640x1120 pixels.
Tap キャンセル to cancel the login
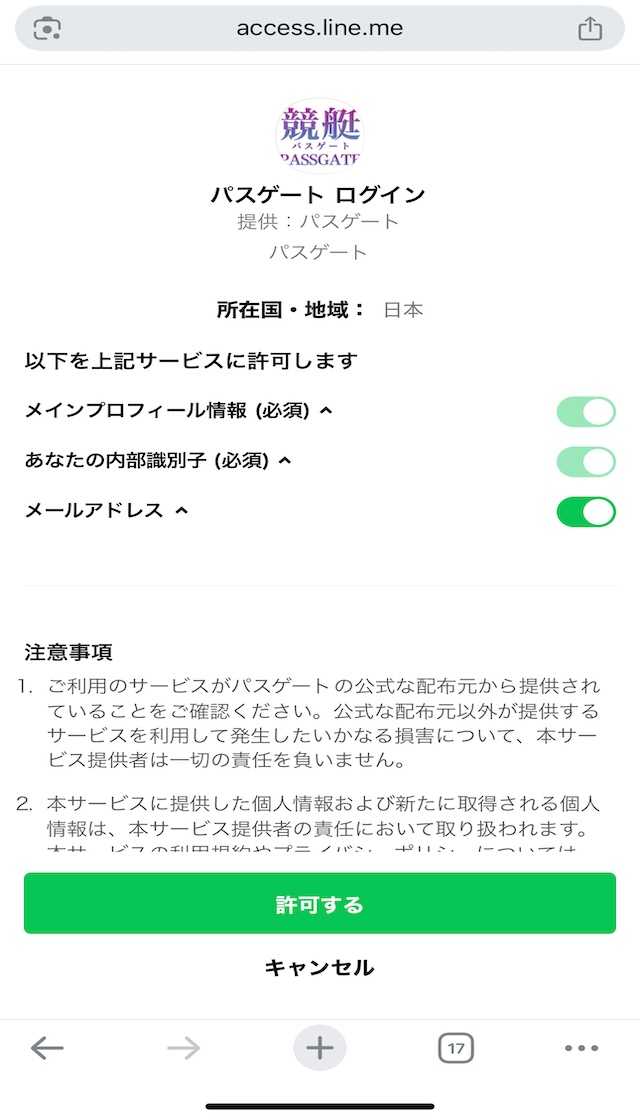pos(319,968)
